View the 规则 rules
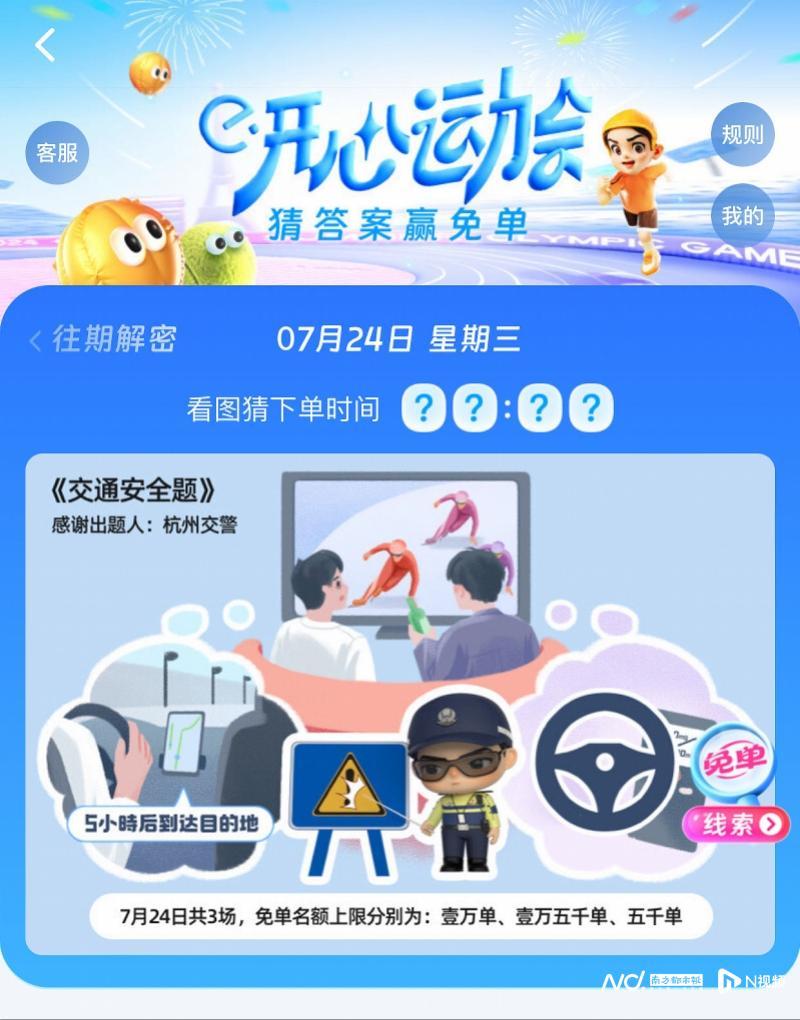 click(x=742, y=135)
